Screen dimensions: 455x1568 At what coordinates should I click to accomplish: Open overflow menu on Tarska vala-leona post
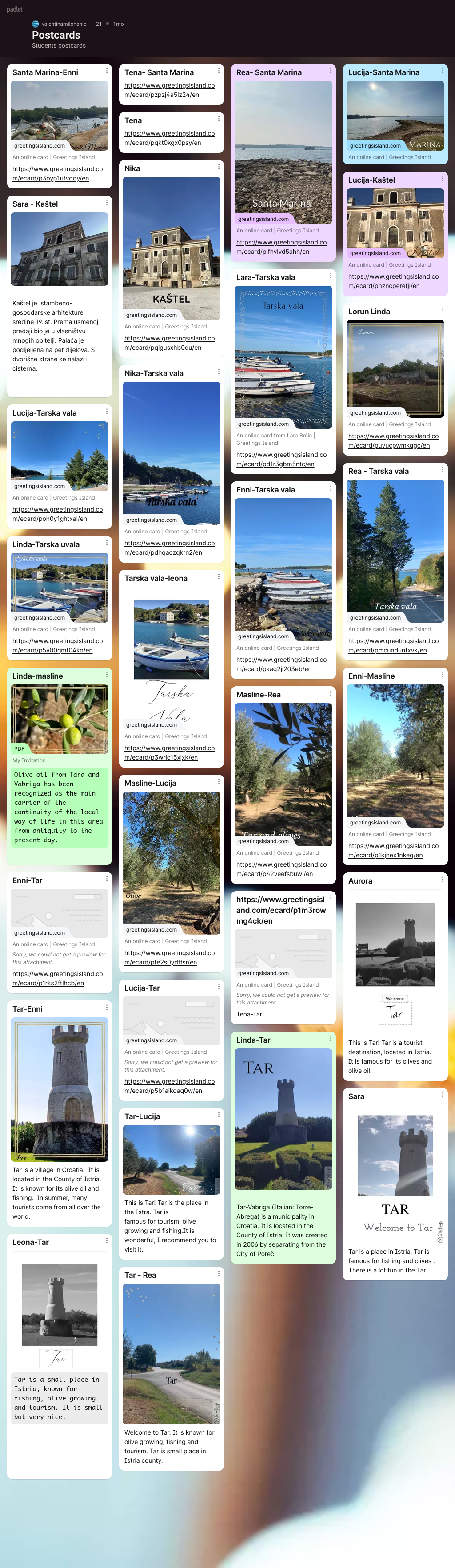[x=219, y=577]
